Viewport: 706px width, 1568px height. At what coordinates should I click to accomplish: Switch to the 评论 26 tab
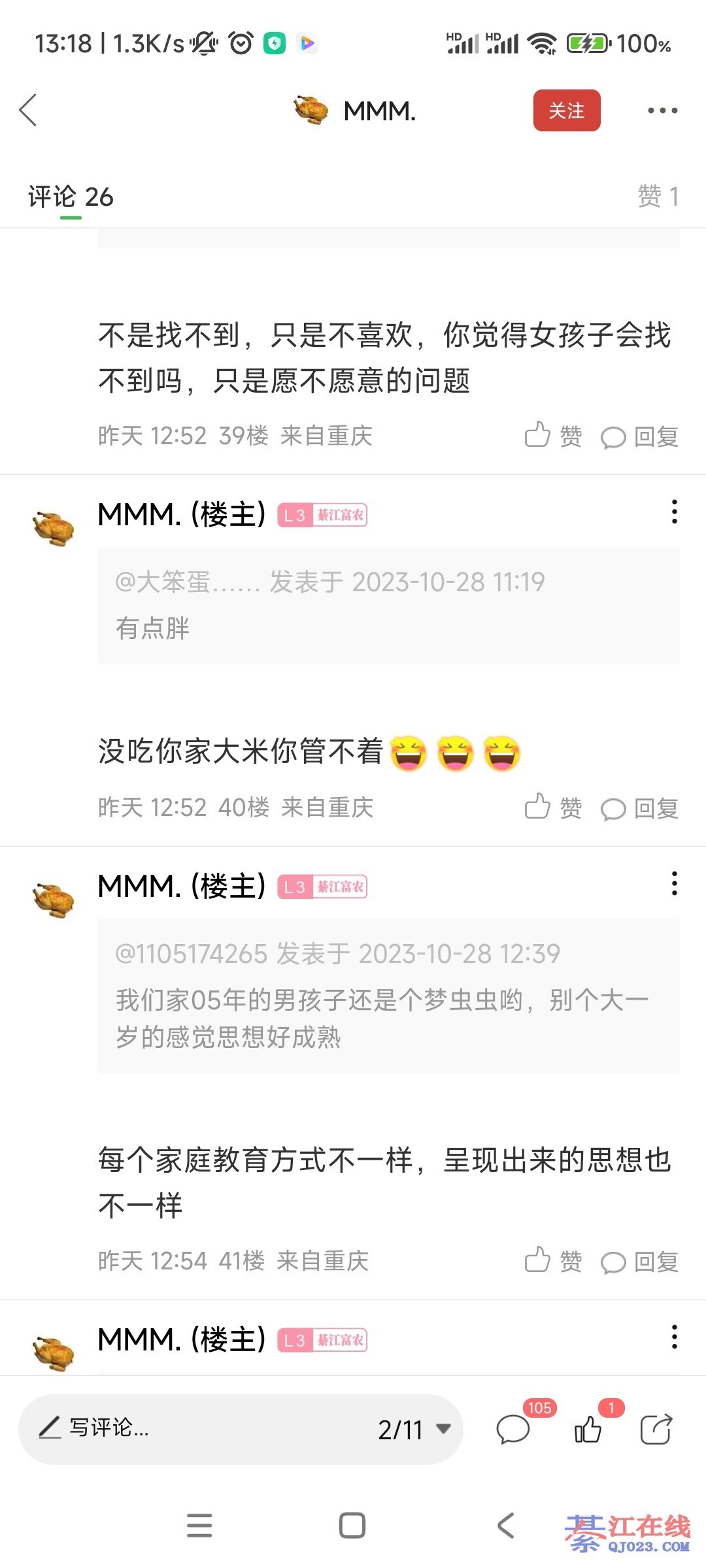coord(71,197)
